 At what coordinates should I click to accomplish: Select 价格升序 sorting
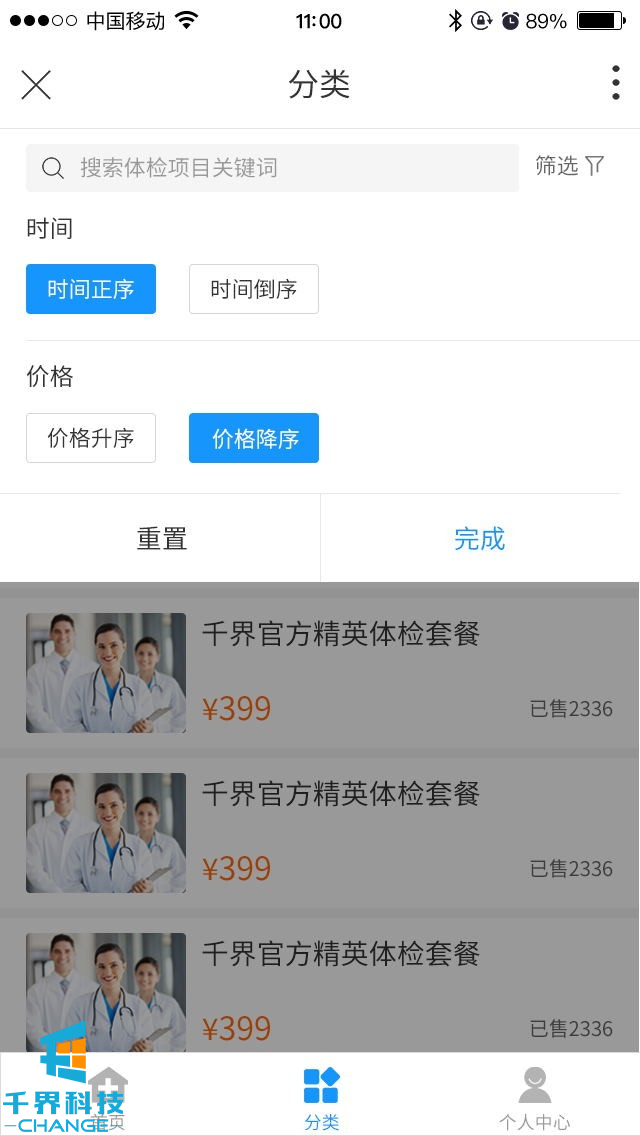[91, 438]
